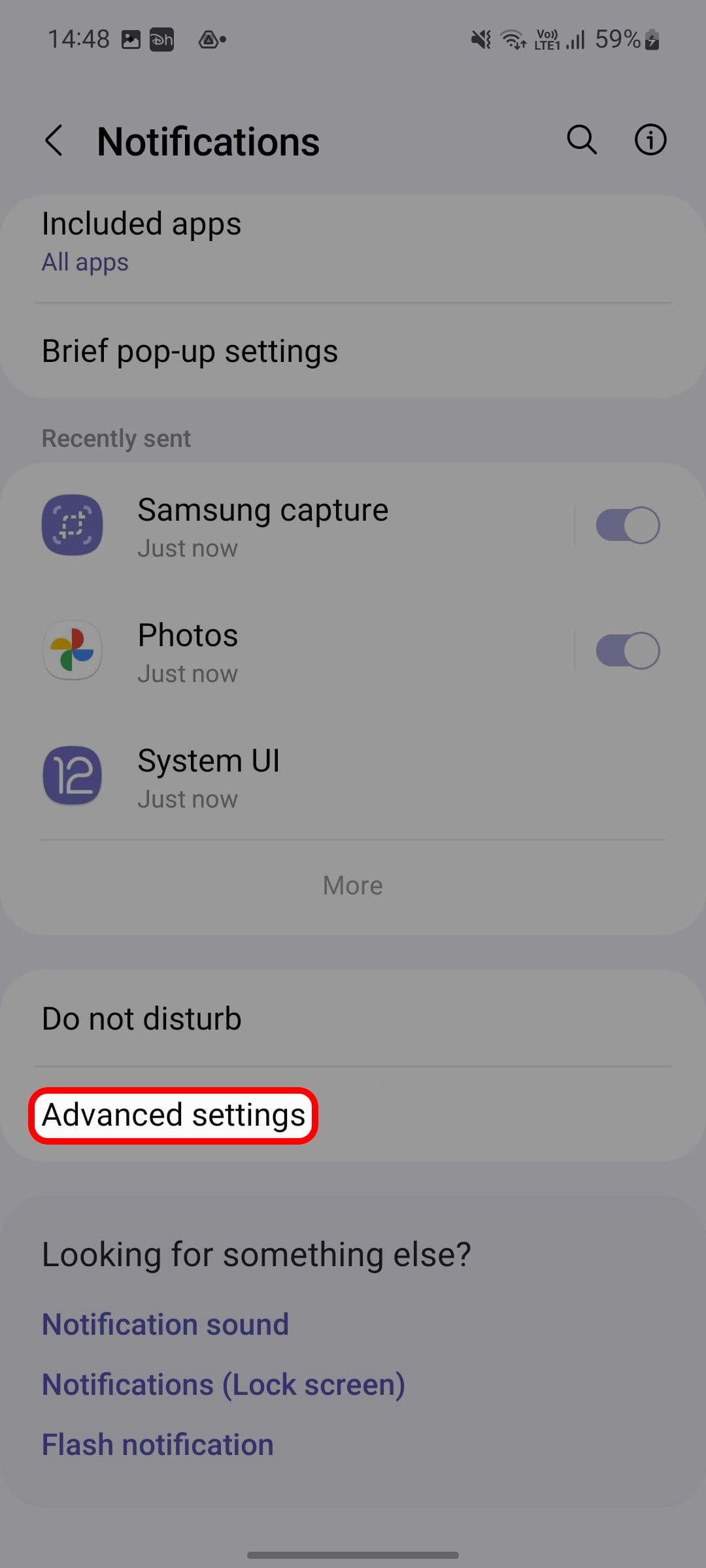Go back from Notifications
Screen dimensions: 706x1568
(x=54, y=140)
